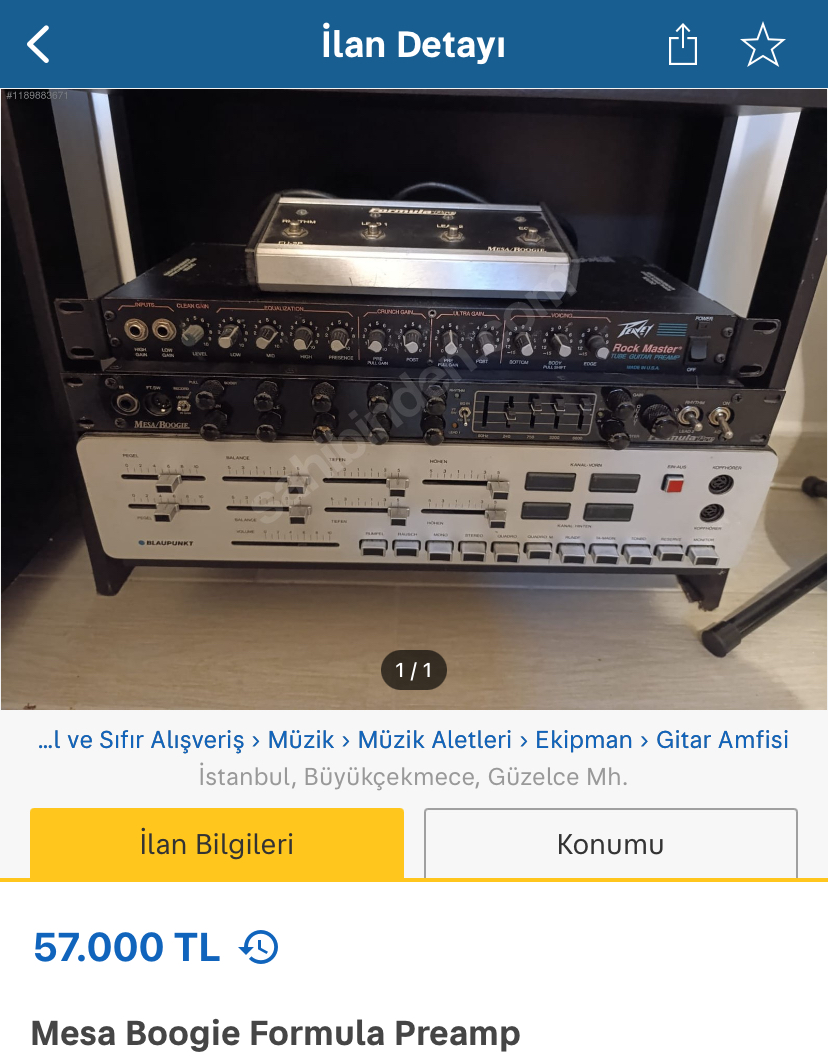
Task: Open the Müzik category breadcrumb
Action: pyautogui.click(x=301, y=740)
